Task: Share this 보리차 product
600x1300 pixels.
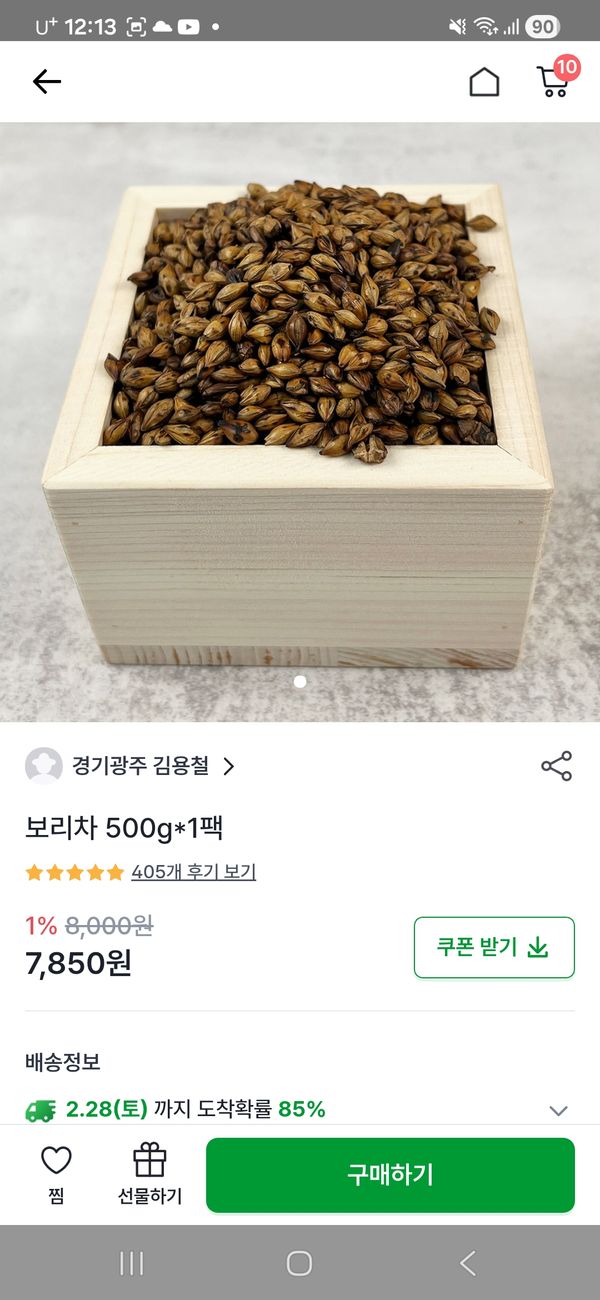Action: pyautogui.click(x=556, y=766)
